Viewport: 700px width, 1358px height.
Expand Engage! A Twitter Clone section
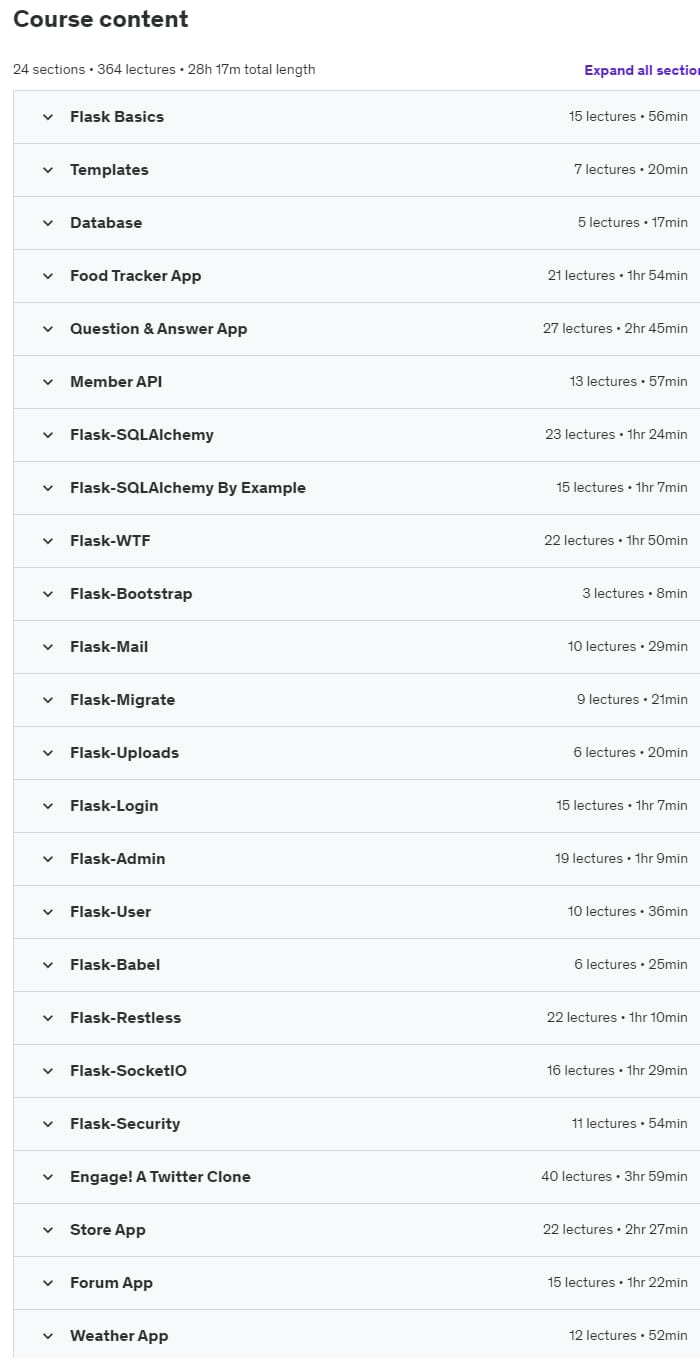(x=357, y=1177)
